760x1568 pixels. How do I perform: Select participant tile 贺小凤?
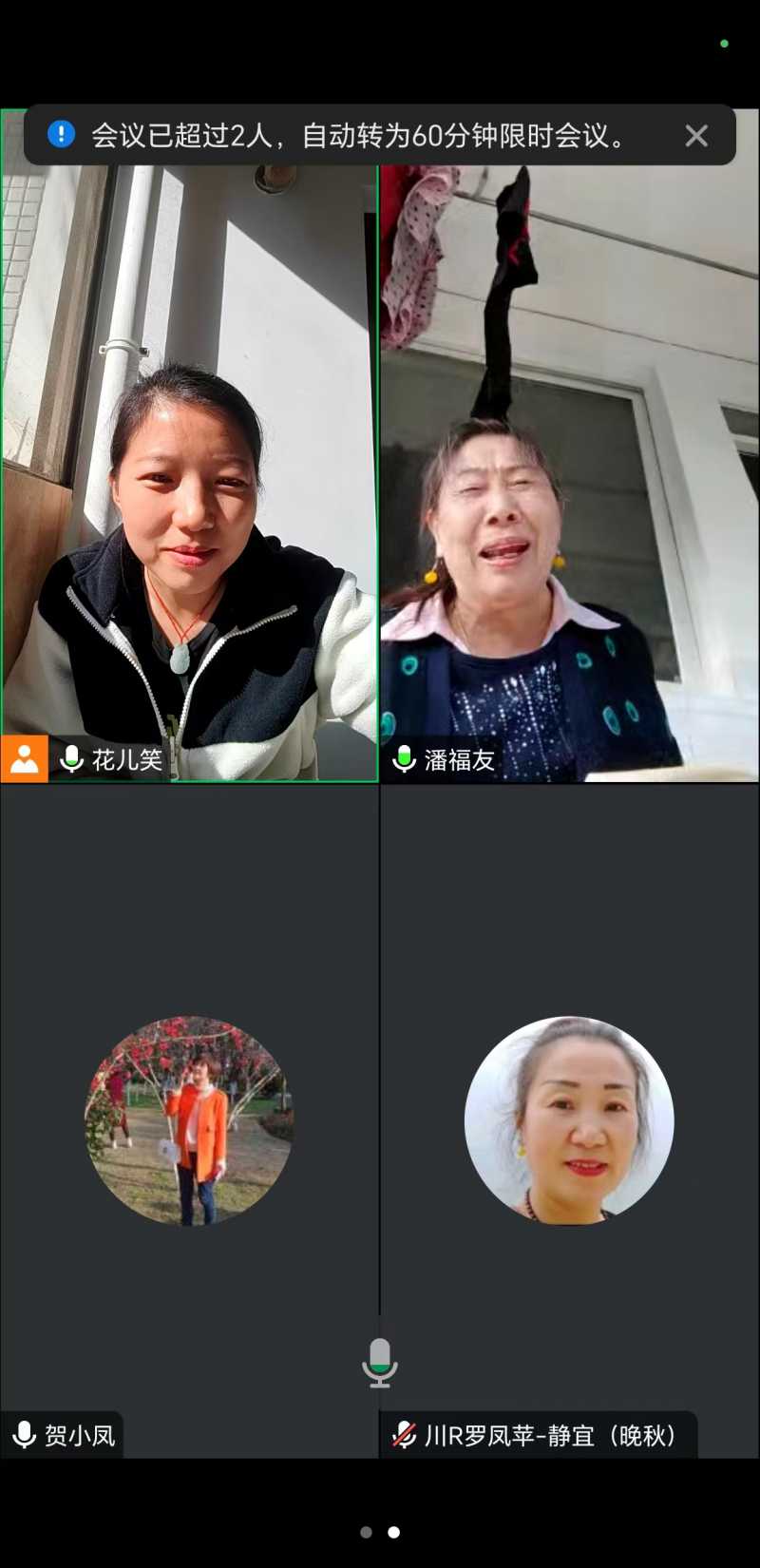click(189, 1120)
